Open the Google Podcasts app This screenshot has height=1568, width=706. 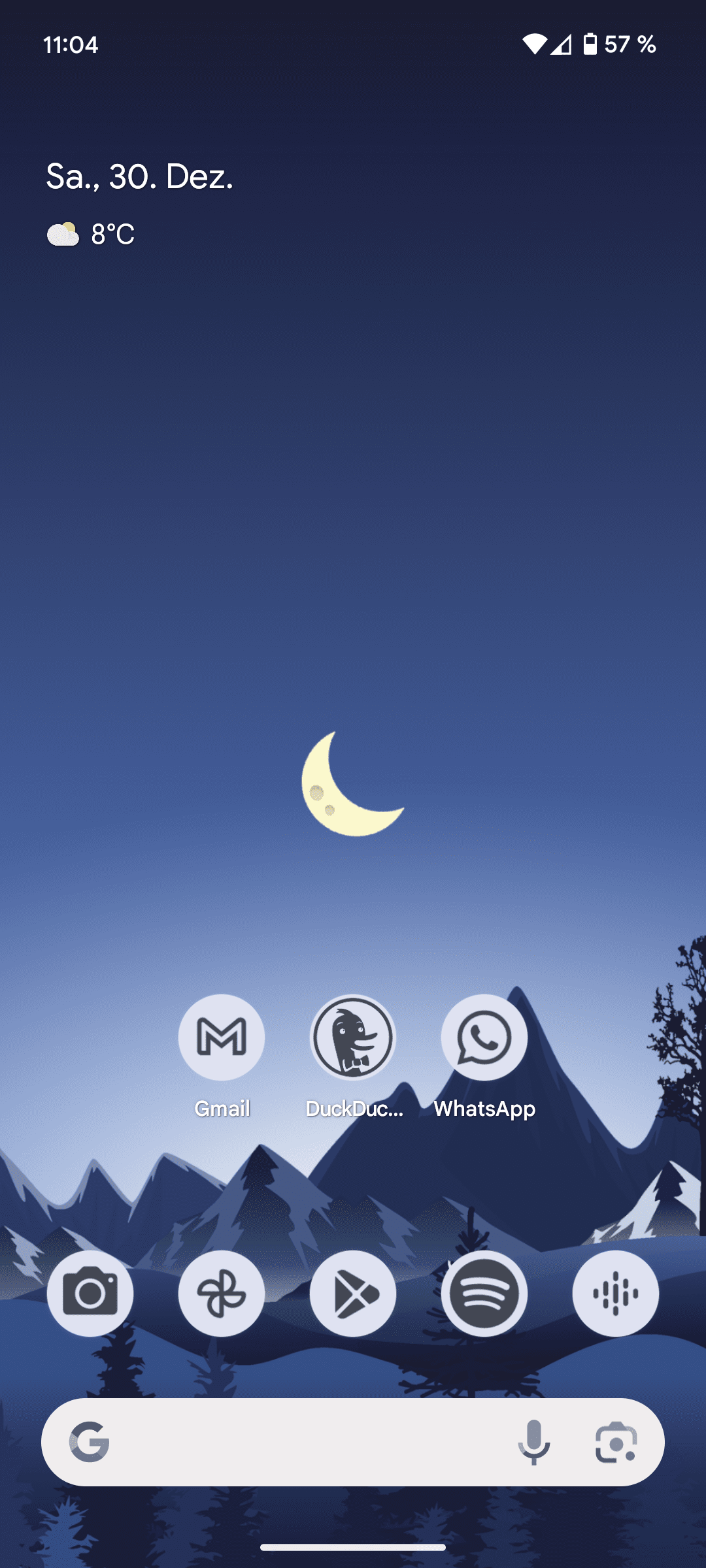pyautogui.click(x=616, y=1293)
